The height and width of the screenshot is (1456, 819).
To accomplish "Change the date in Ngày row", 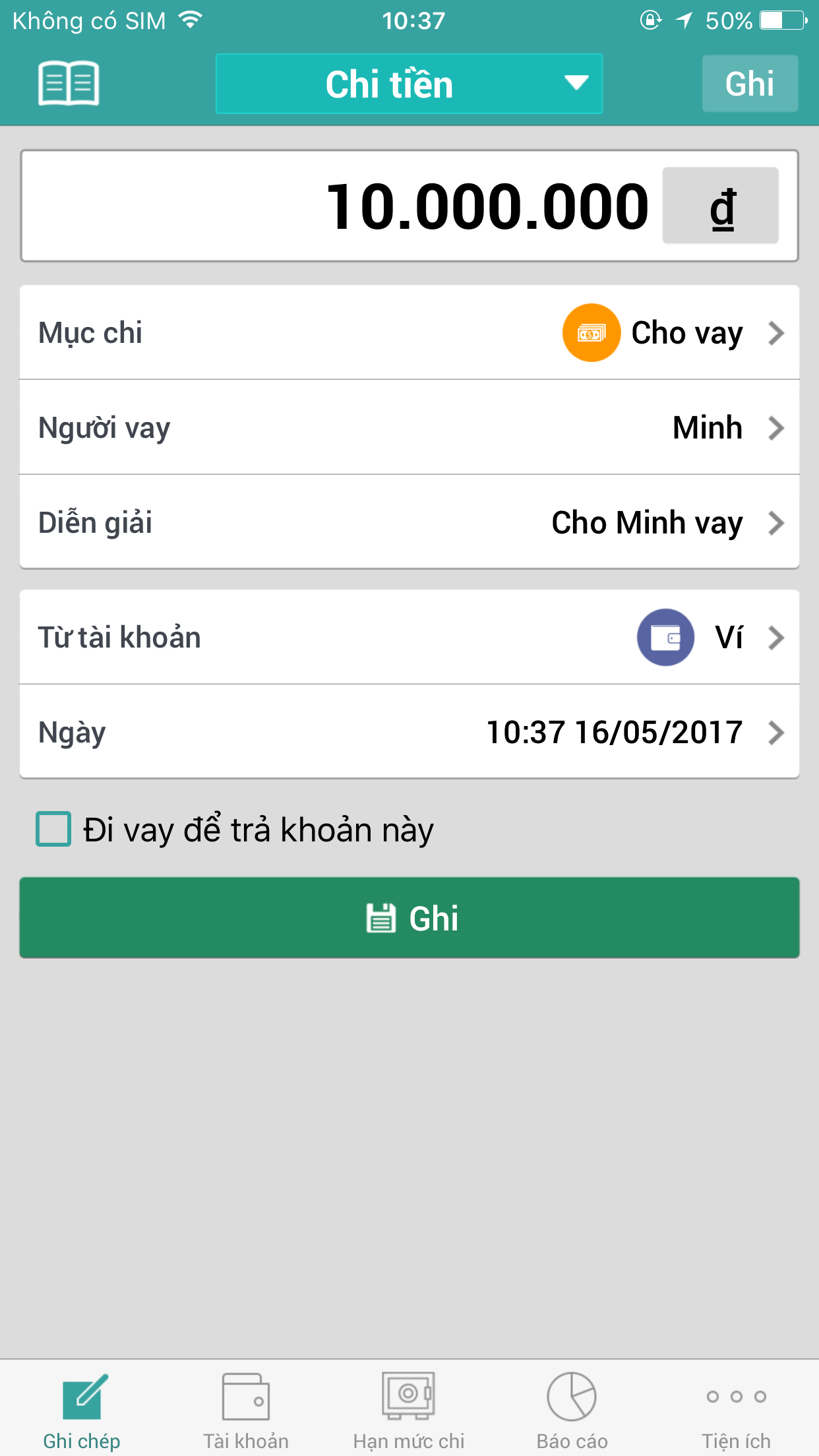I will (409, 732).
